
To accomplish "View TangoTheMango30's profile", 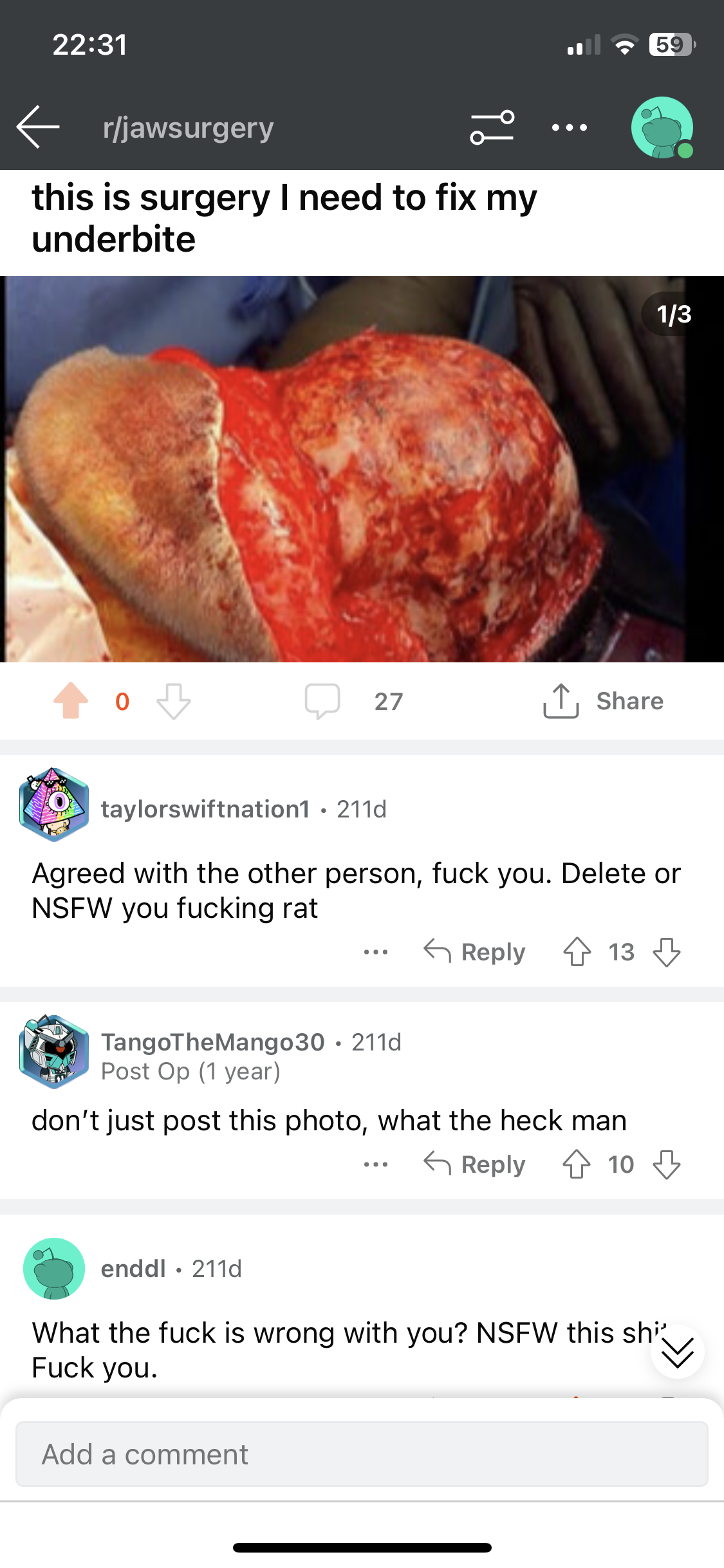I will 212,1042.
